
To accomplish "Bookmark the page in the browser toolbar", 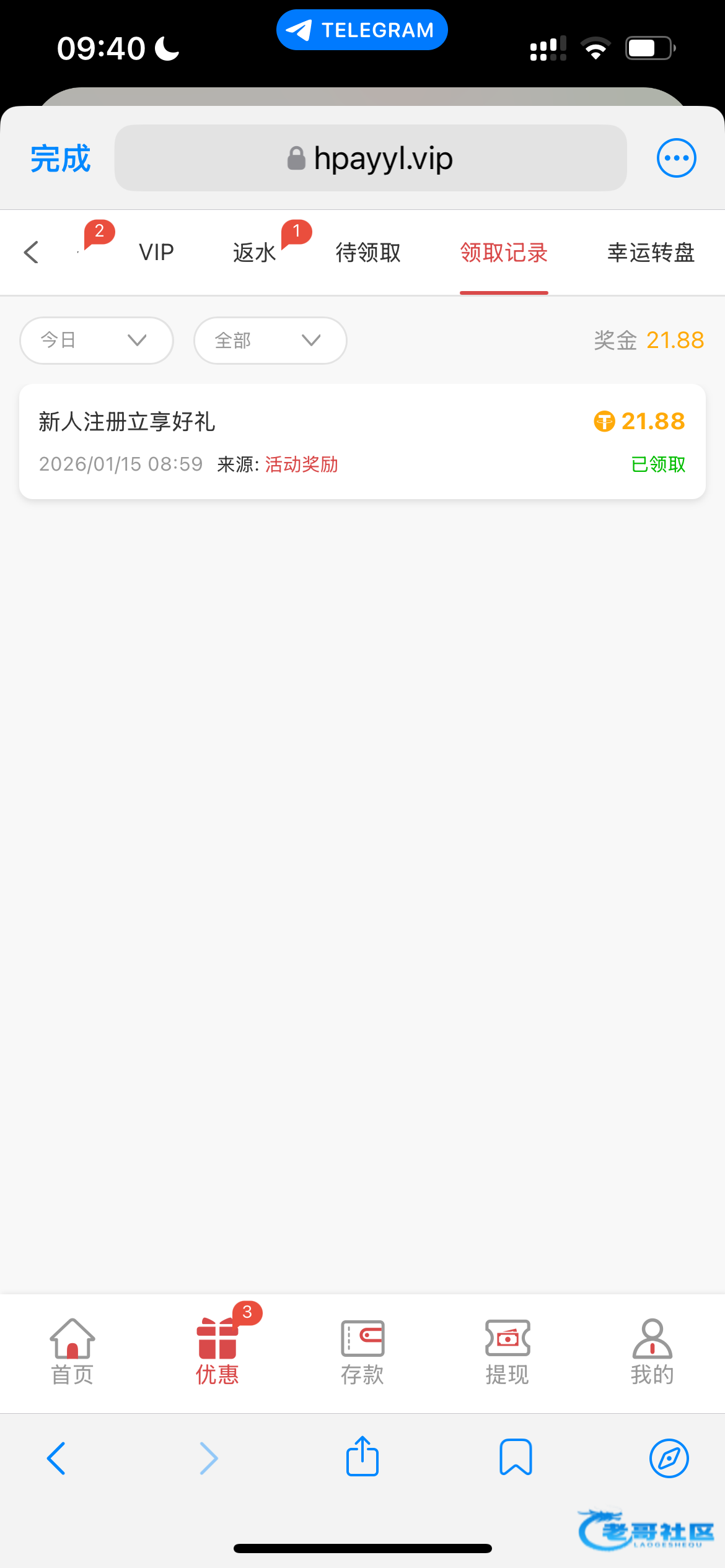I will [x=516, y=1457].
